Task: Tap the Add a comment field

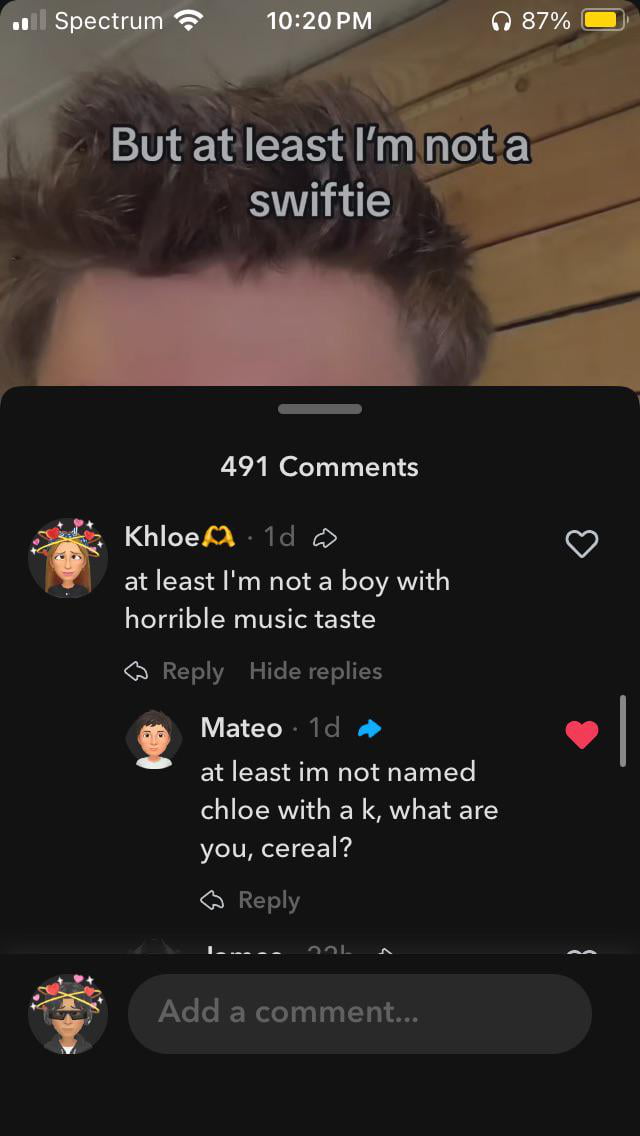Action: 360,1012
